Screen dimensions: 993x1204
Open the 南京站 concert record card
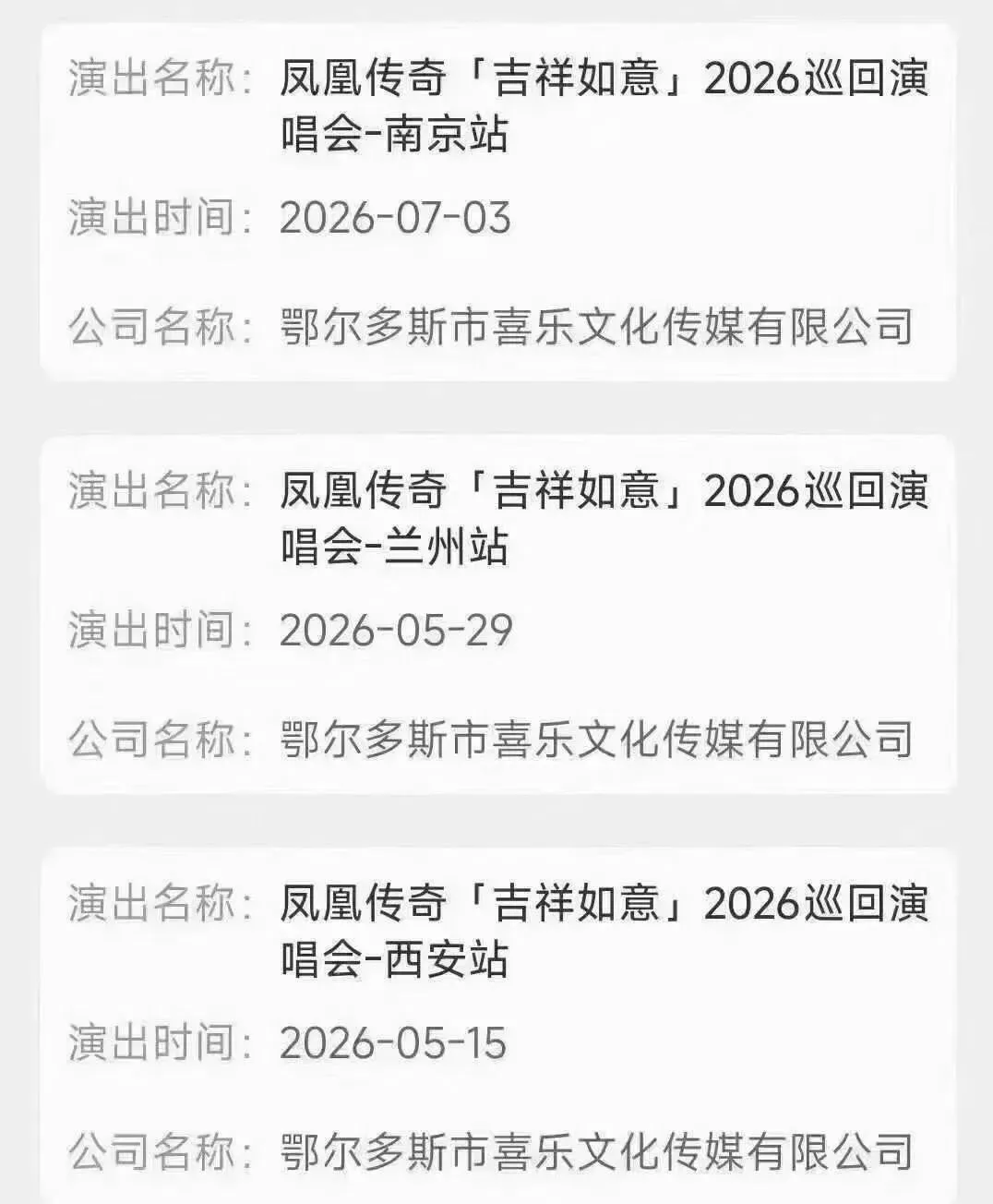498,201
